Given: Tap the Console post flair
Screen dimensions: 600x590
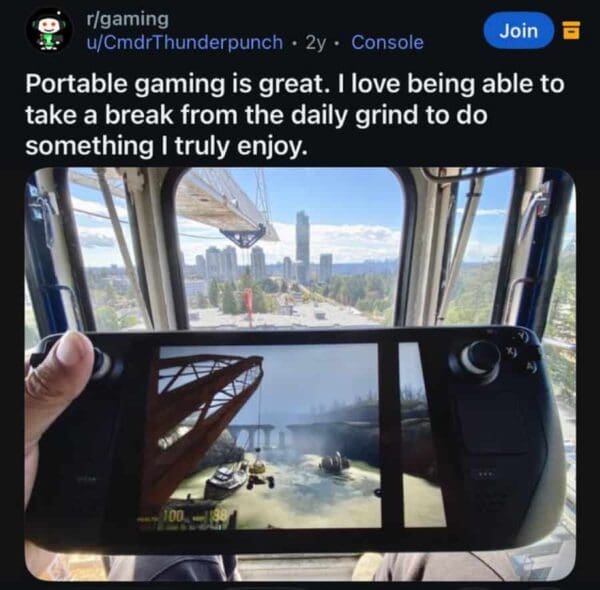Looking at the screenshot, I should pos(387,43).
